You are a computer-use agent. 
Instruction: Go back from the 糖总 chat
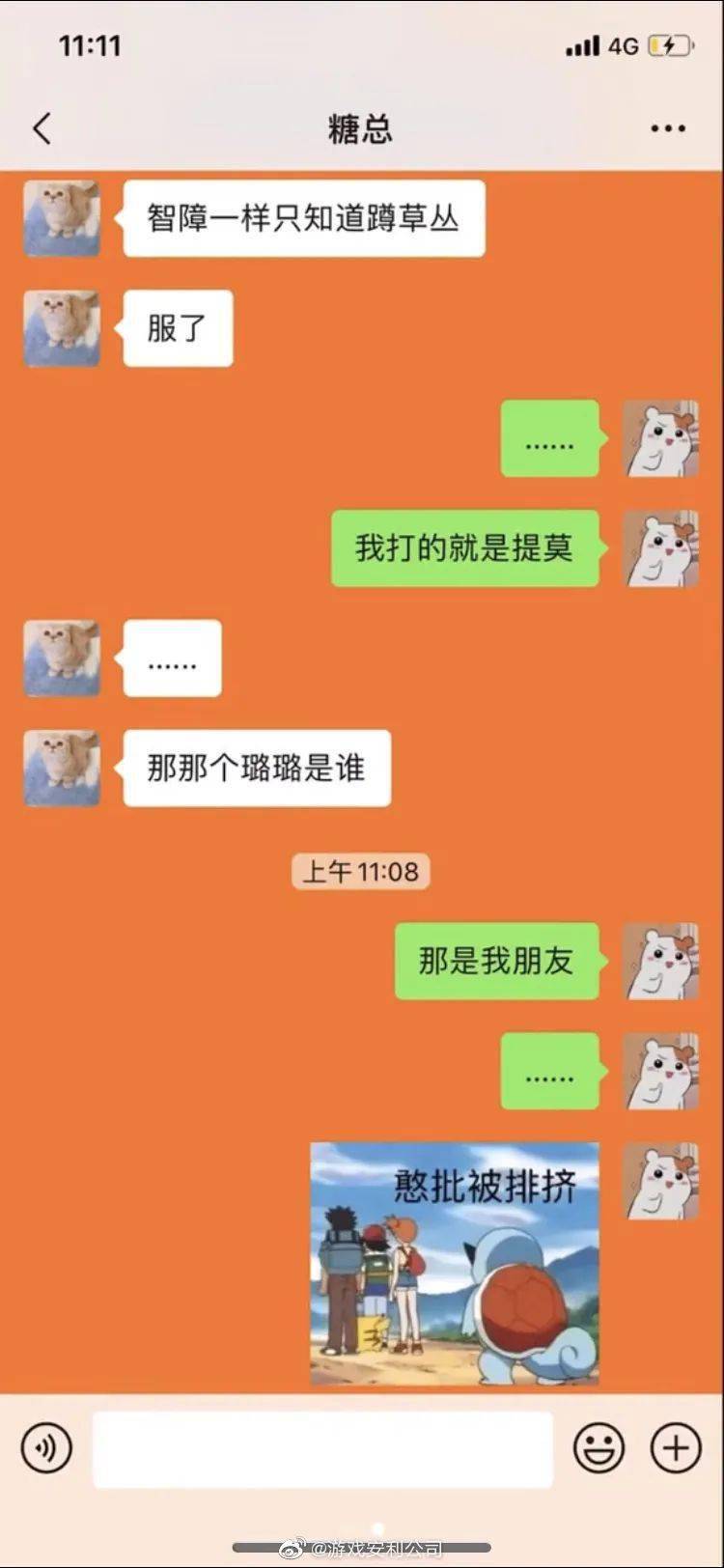point(42,128)
